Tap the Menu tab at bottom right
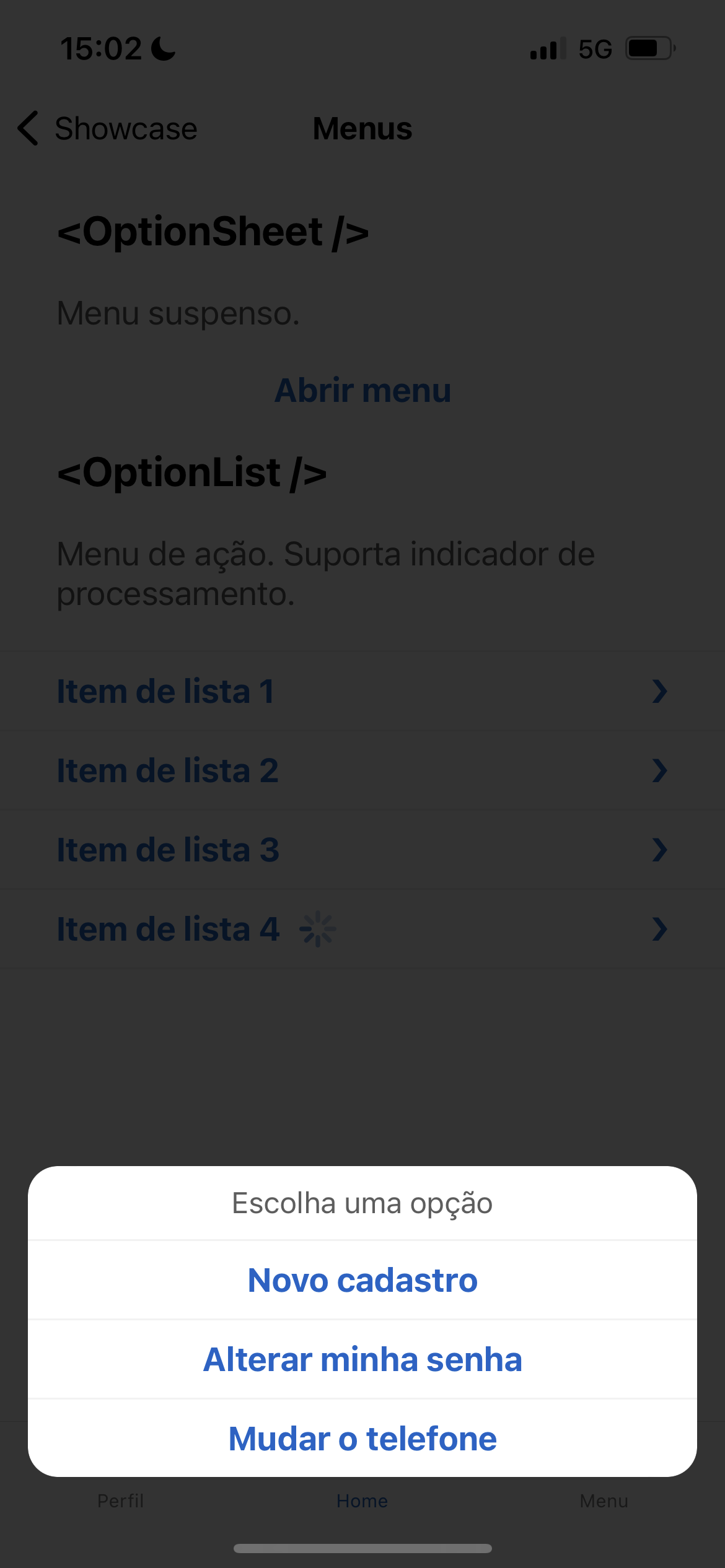 coord(604,1501)
